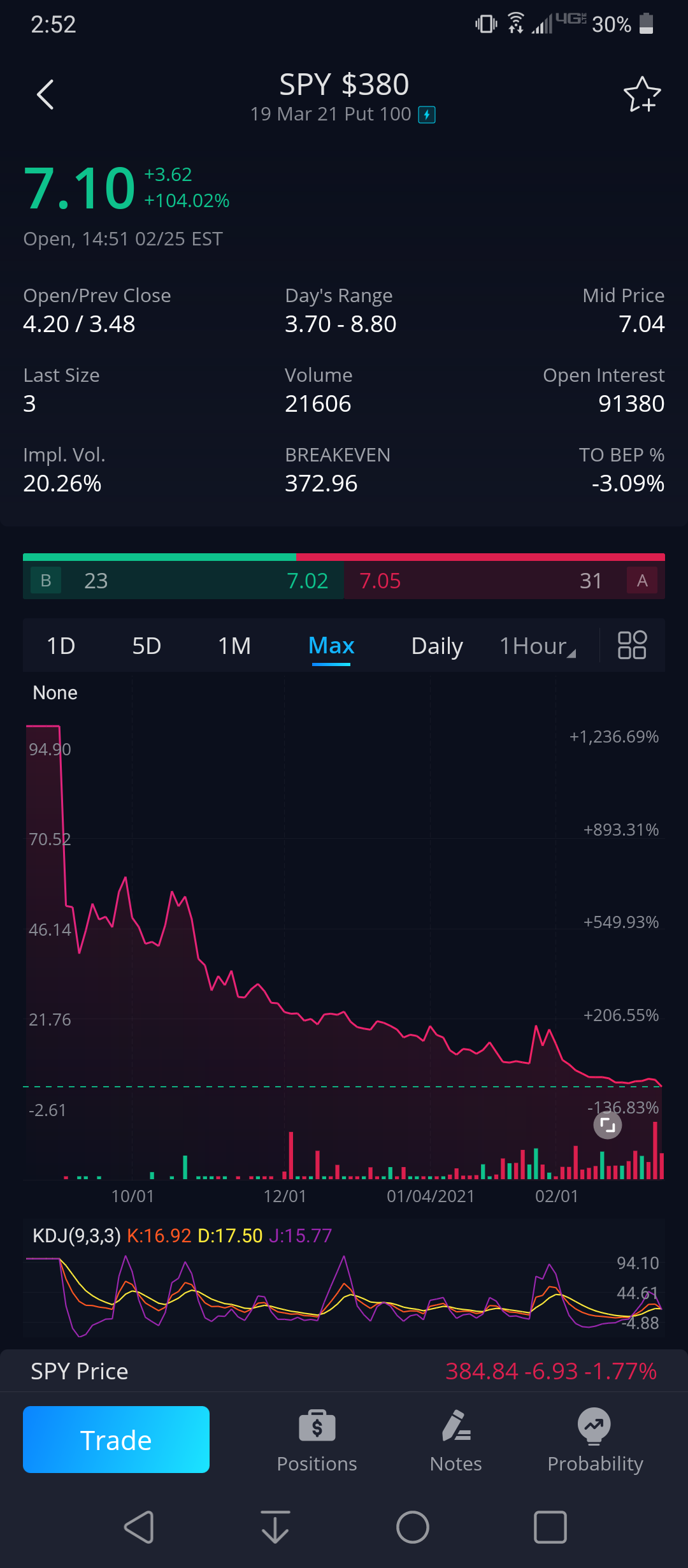Screen dimensions: 688x1568
Task: Open the None overlay indicator selector
Action: [x=55, y=692]
